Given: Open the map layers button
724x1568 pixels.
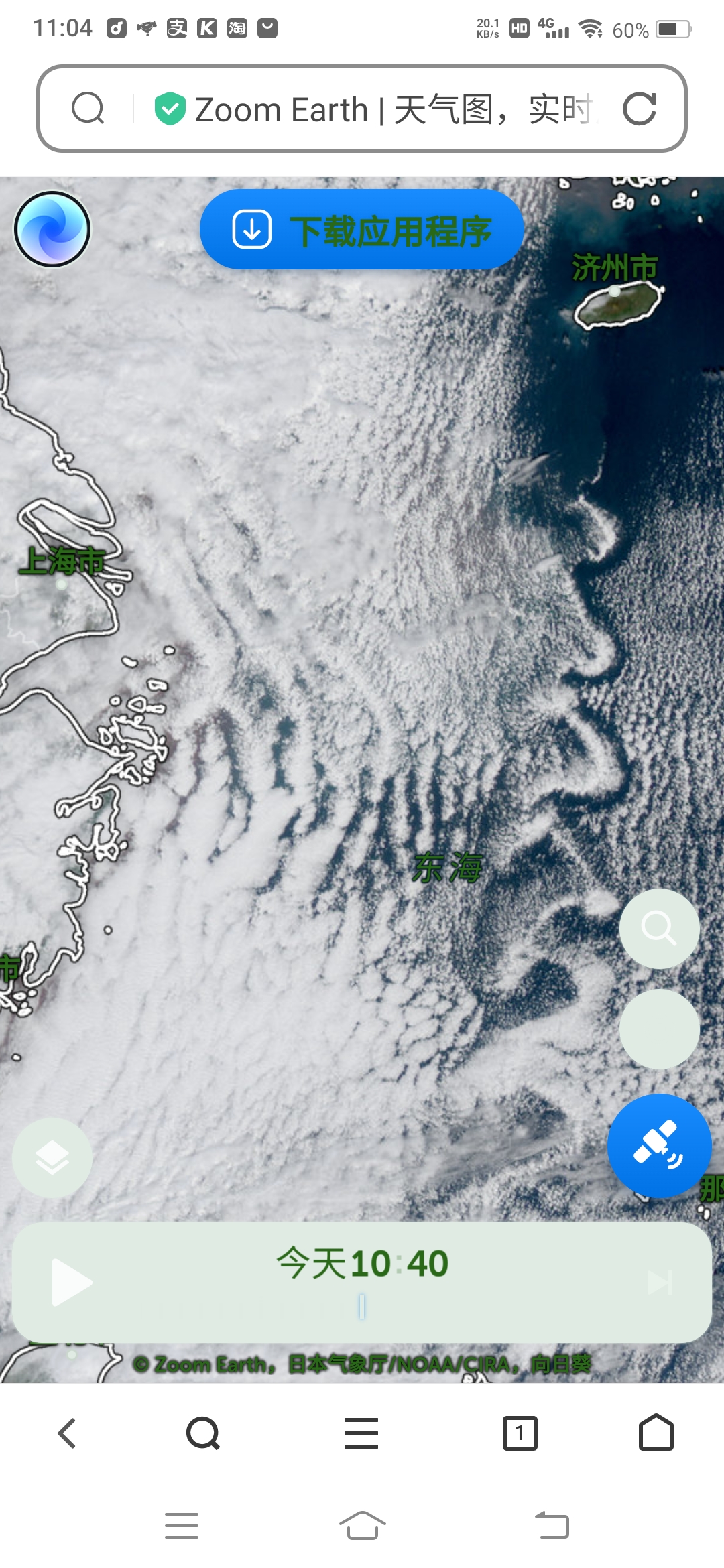Looking at the screenshot, I should [x=52, y=1158].
